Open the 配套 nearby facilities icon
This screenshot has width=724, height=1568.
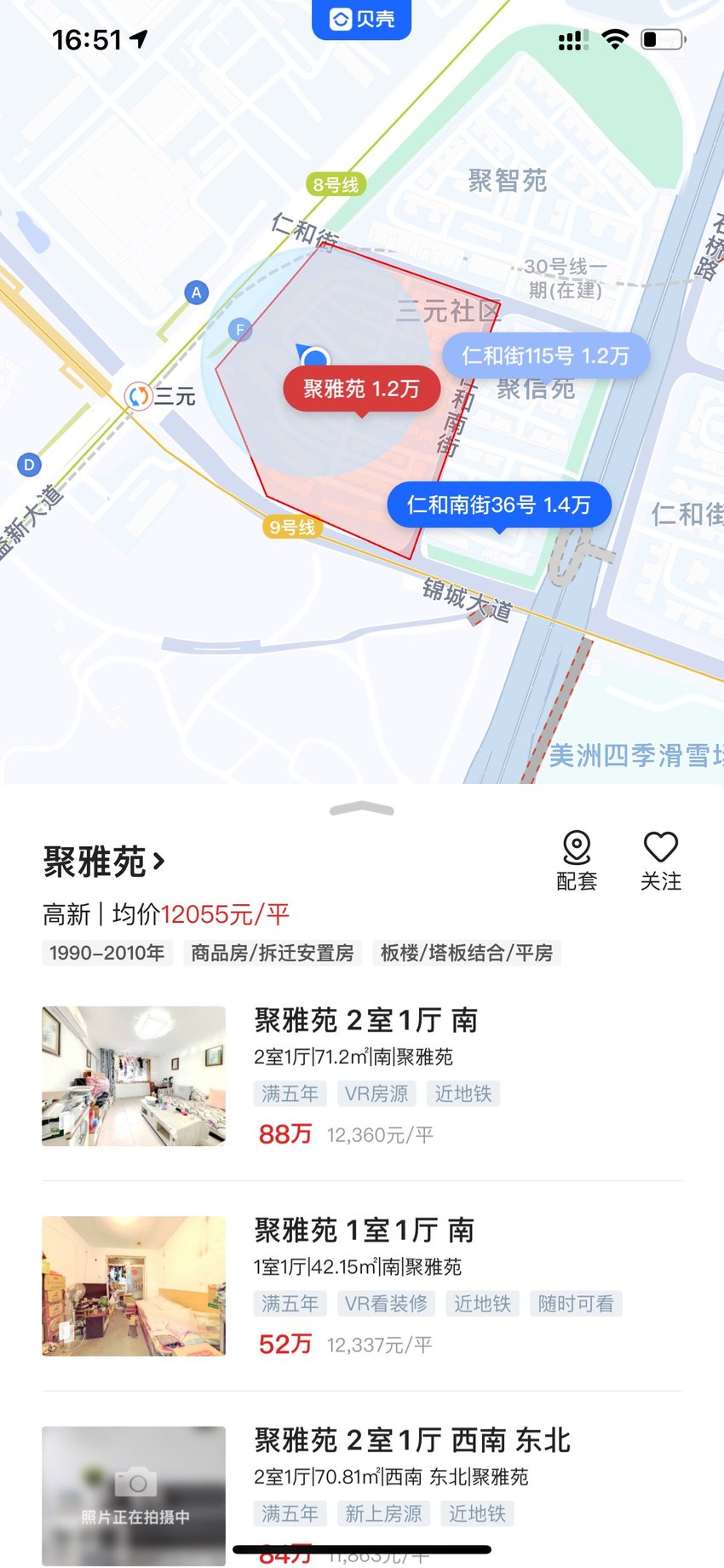tap(577, 861)
